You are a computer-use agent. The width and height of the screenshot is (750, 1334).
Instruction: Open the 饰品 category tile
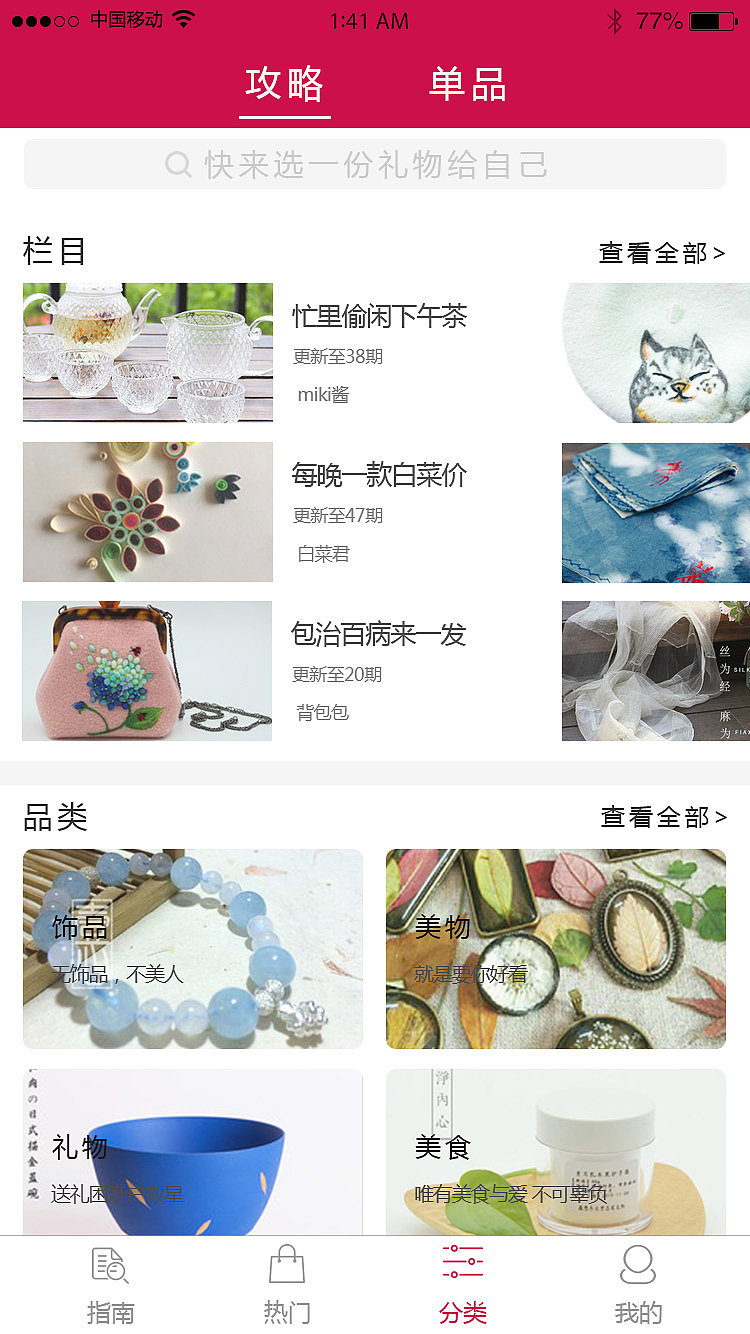tap(193, 948)
